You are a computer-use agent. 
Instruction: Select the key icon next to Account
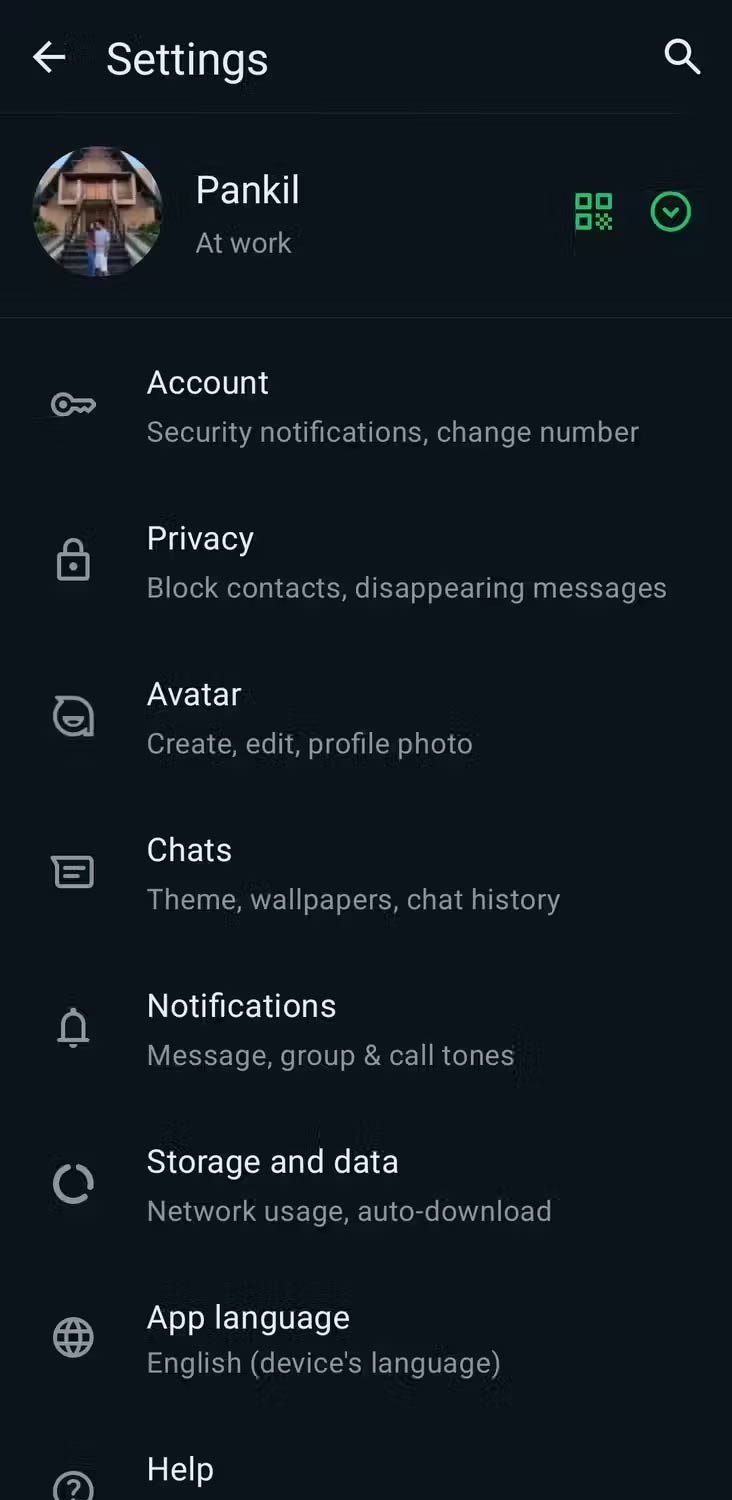click(73, 404)
